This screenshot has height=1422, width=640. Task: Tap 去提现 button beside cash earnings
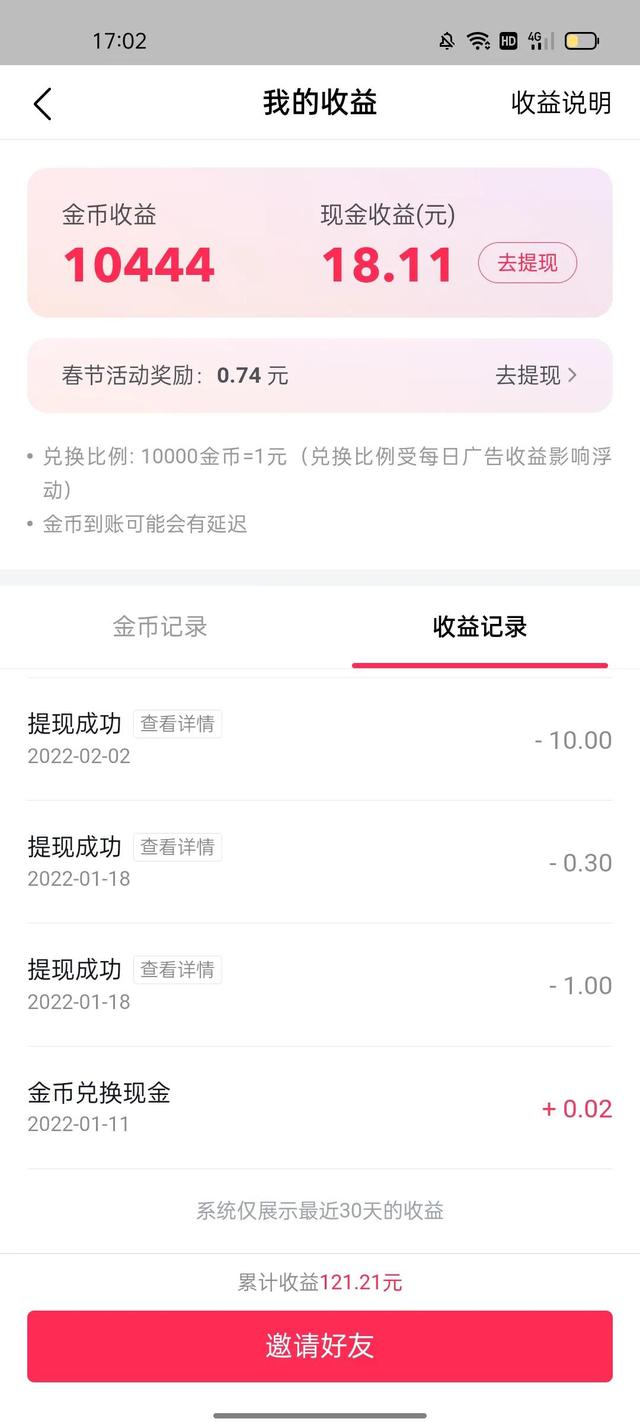[x=527, y=263]
